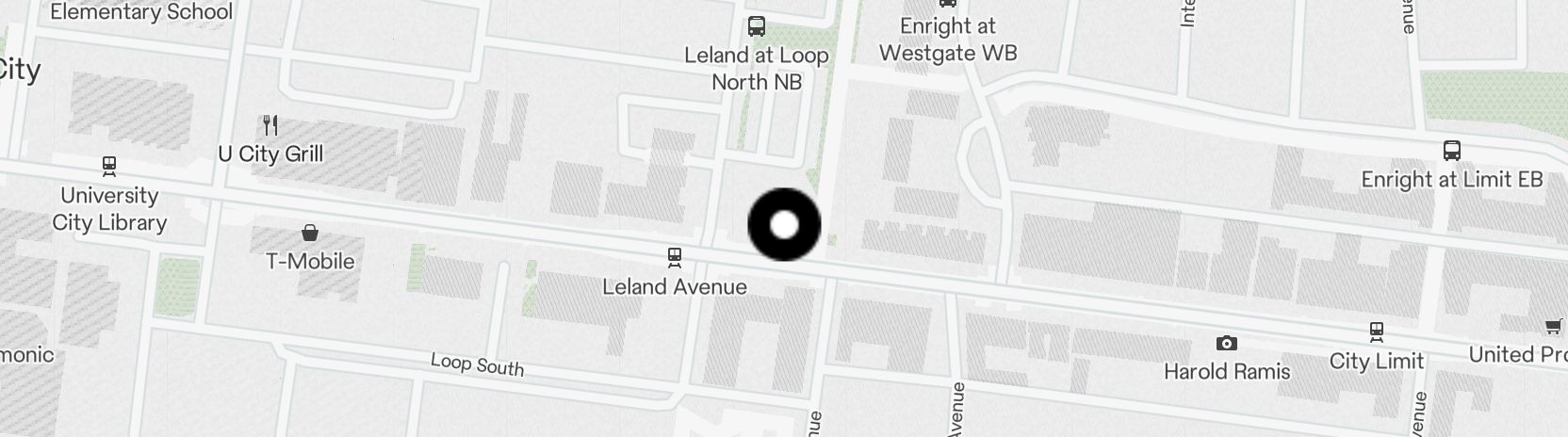This screenshot has width=1568, height=437.
Task: Select Leland at Loop North NB bus stop
Action: pos(756,26)
